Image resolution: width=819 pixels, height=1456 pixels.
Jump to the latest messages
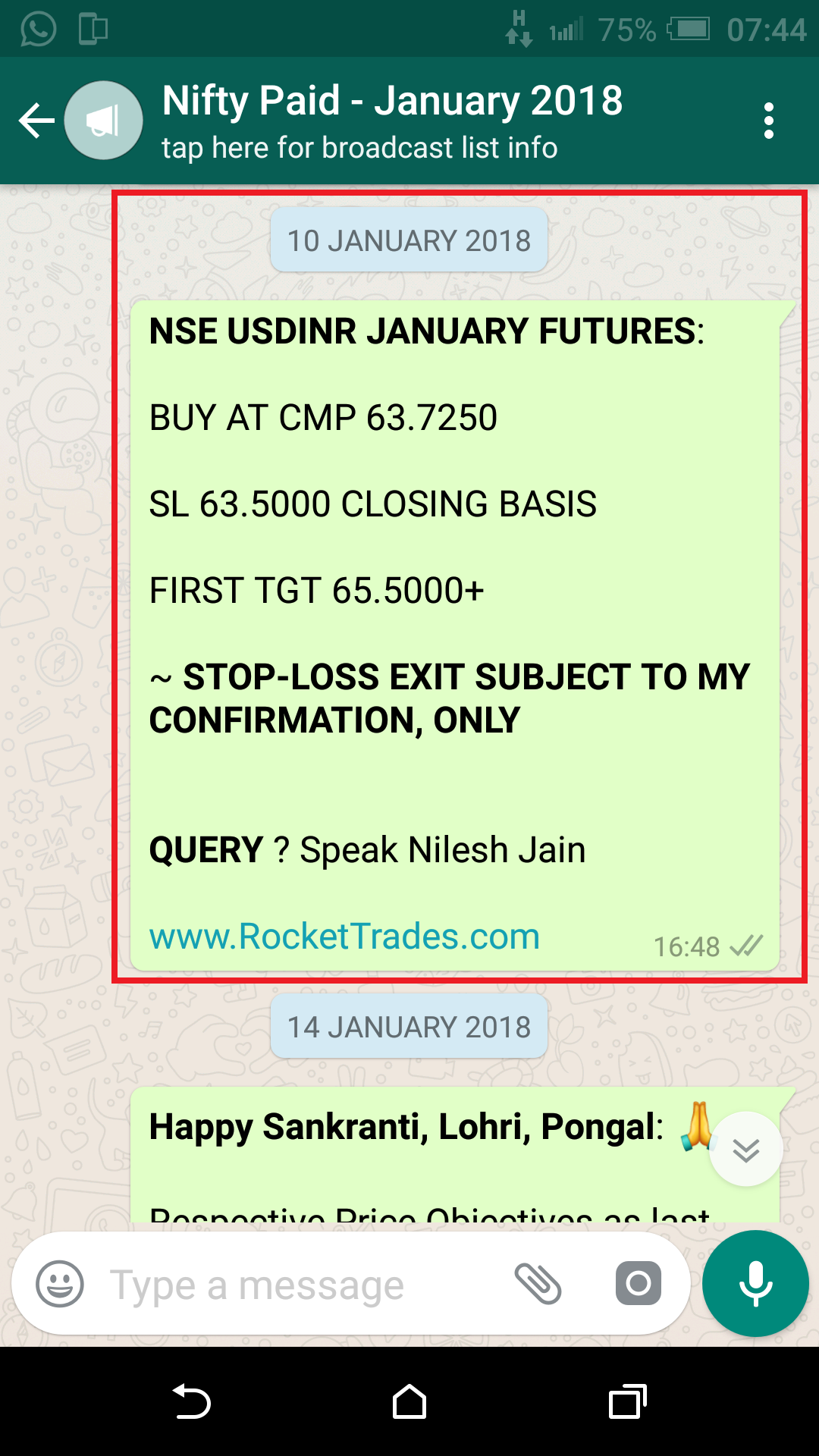coord(746,1150)
